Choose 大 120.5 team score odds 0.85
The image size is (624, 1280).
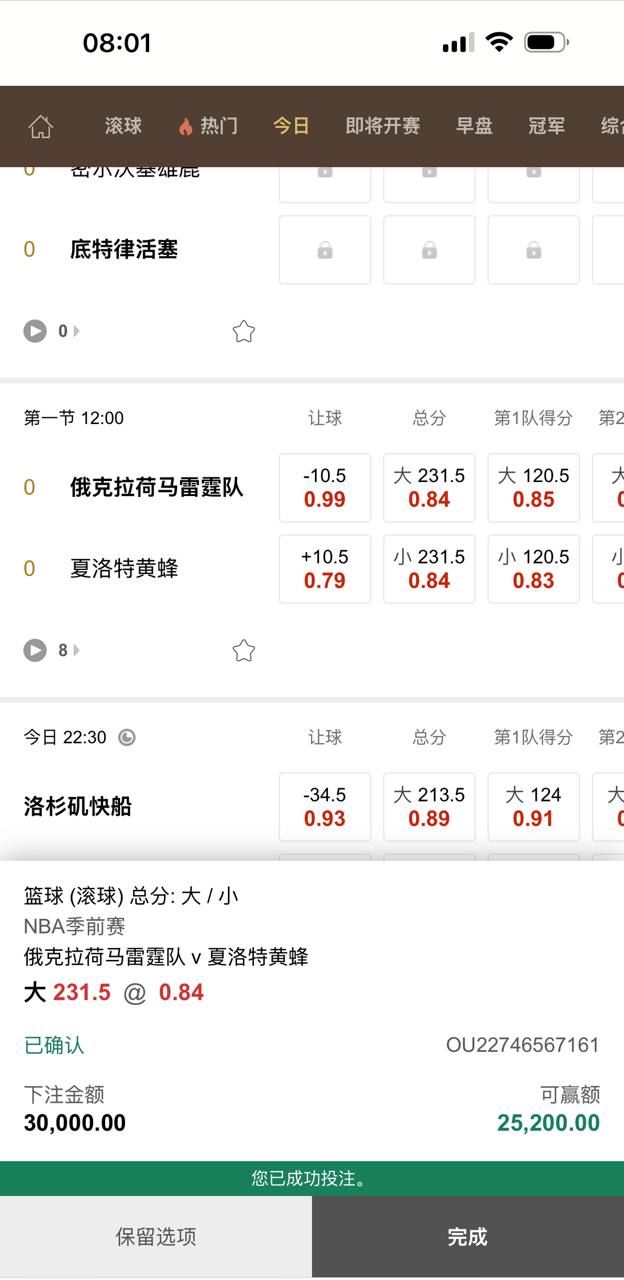tap(533, 488)
